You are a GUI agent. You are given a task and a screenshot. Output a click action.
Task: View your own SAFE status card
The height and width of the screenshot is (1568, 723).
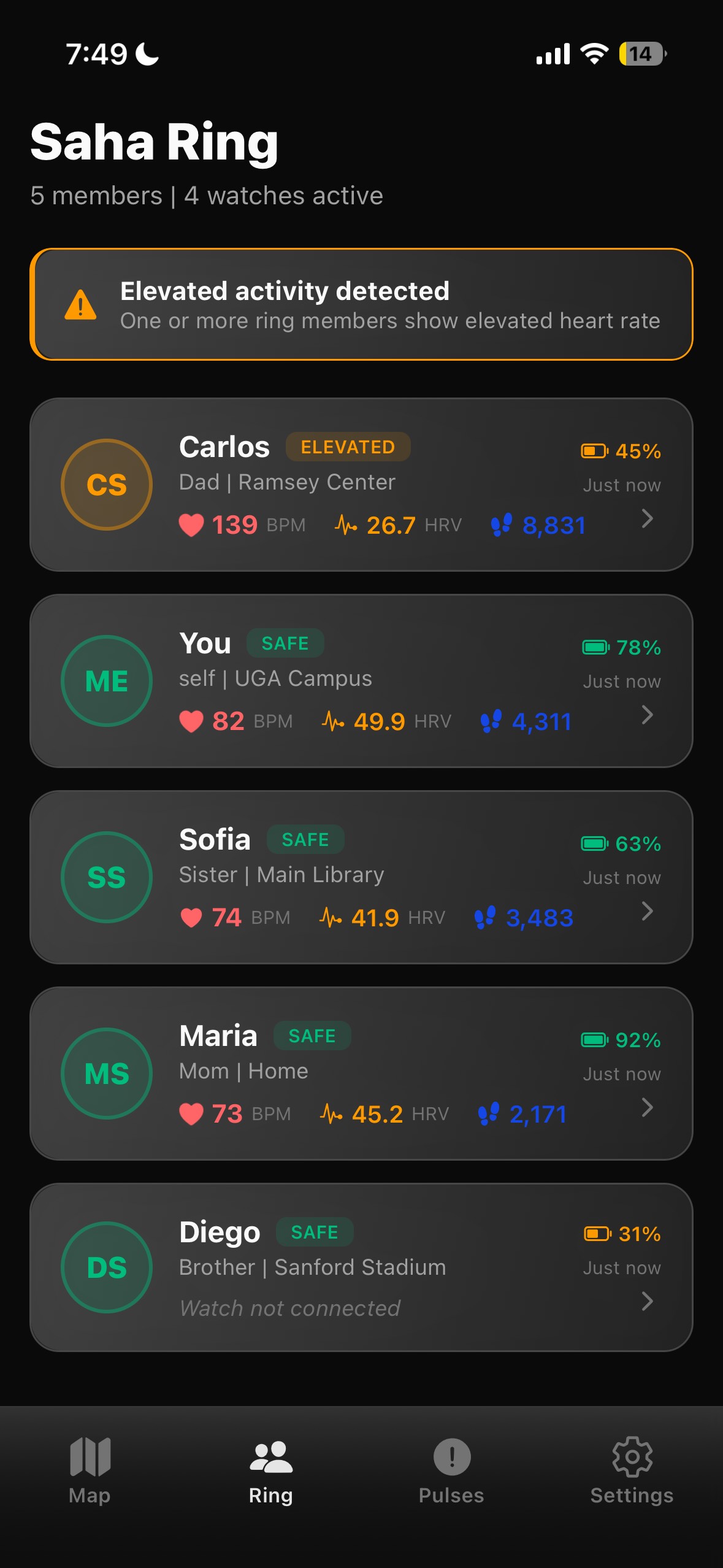pyautogui.click(x=361, y=681)
